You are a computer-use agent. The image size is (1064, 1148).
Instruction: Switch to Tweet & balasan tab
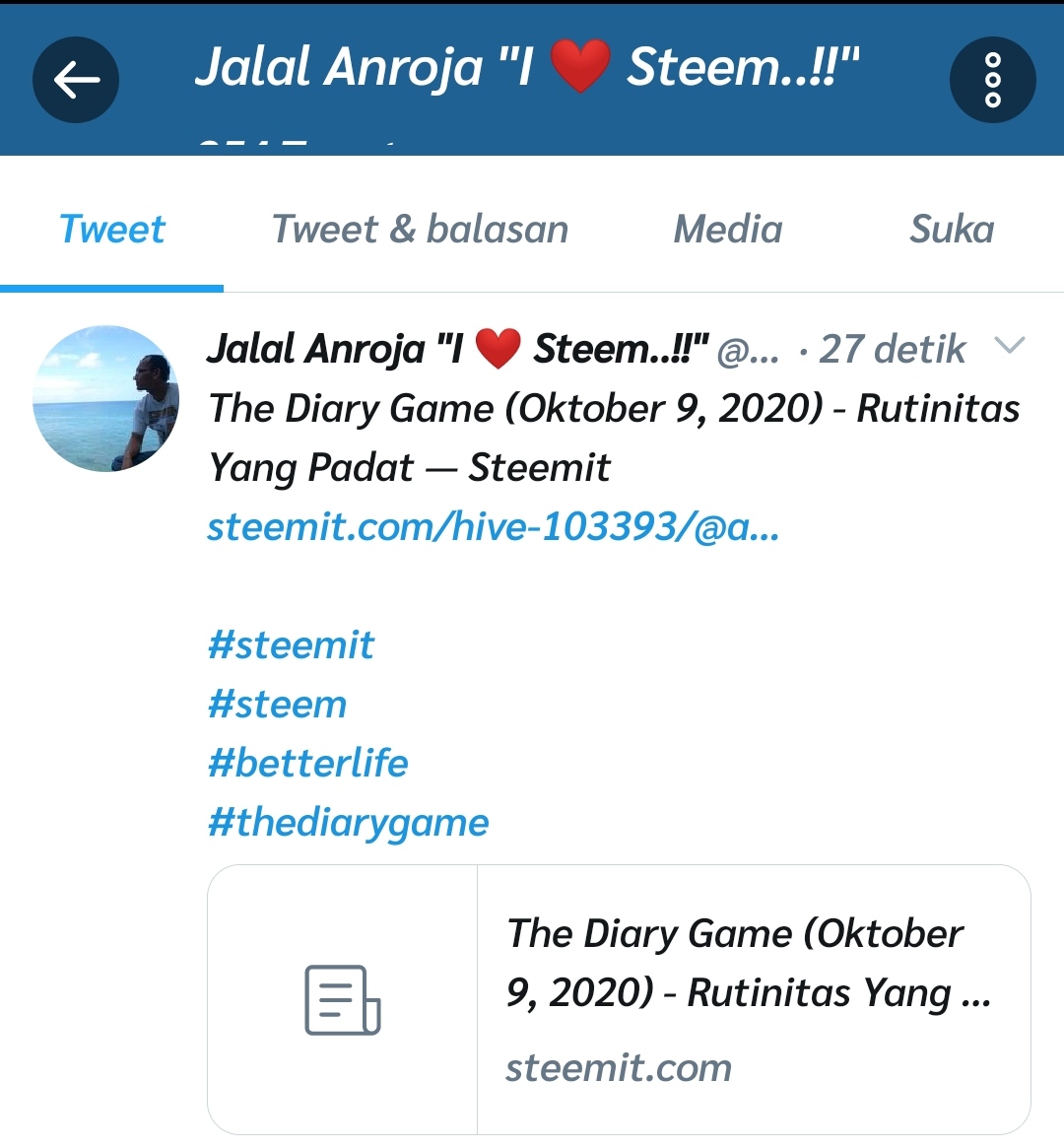(420, 230)
